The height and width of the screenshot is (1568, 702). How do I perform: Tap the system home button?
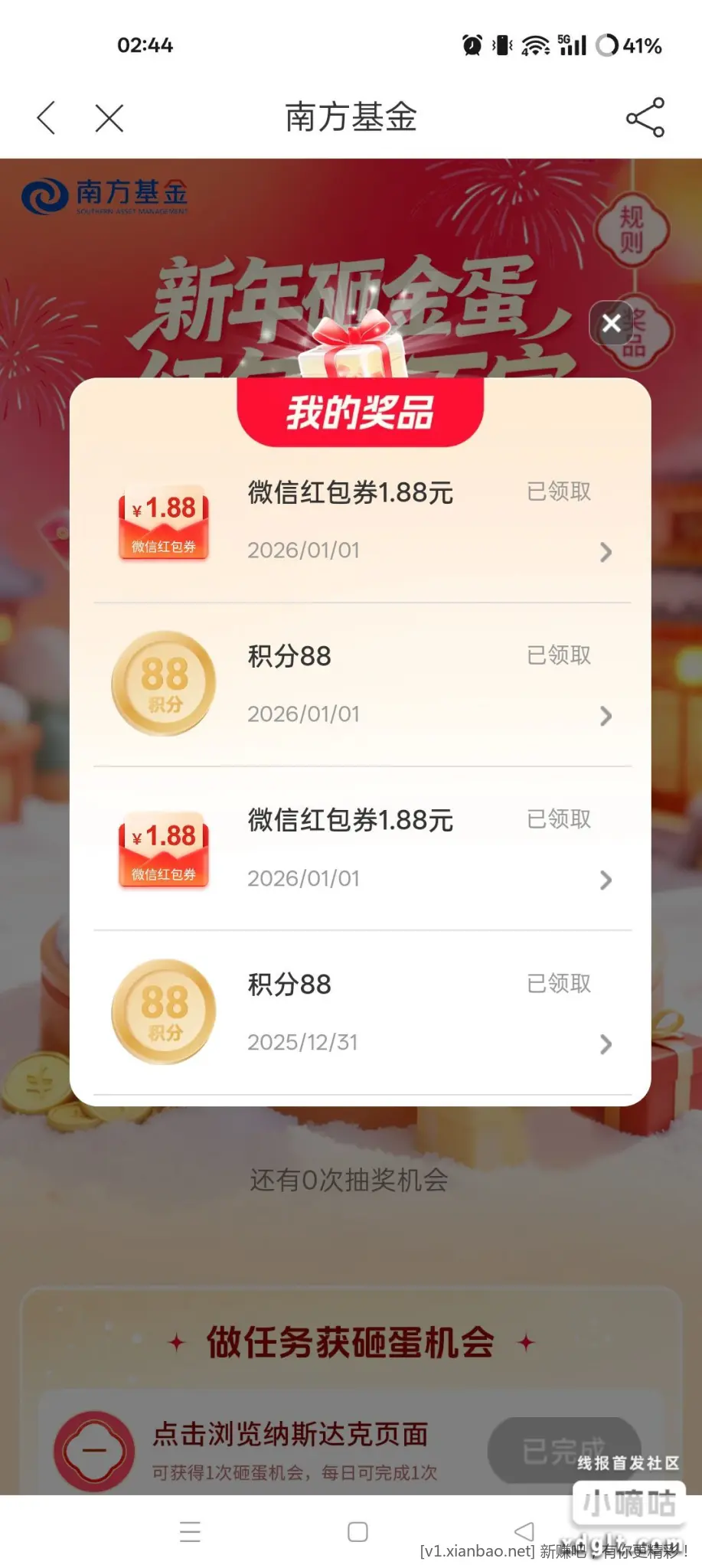pos(358,1531)
